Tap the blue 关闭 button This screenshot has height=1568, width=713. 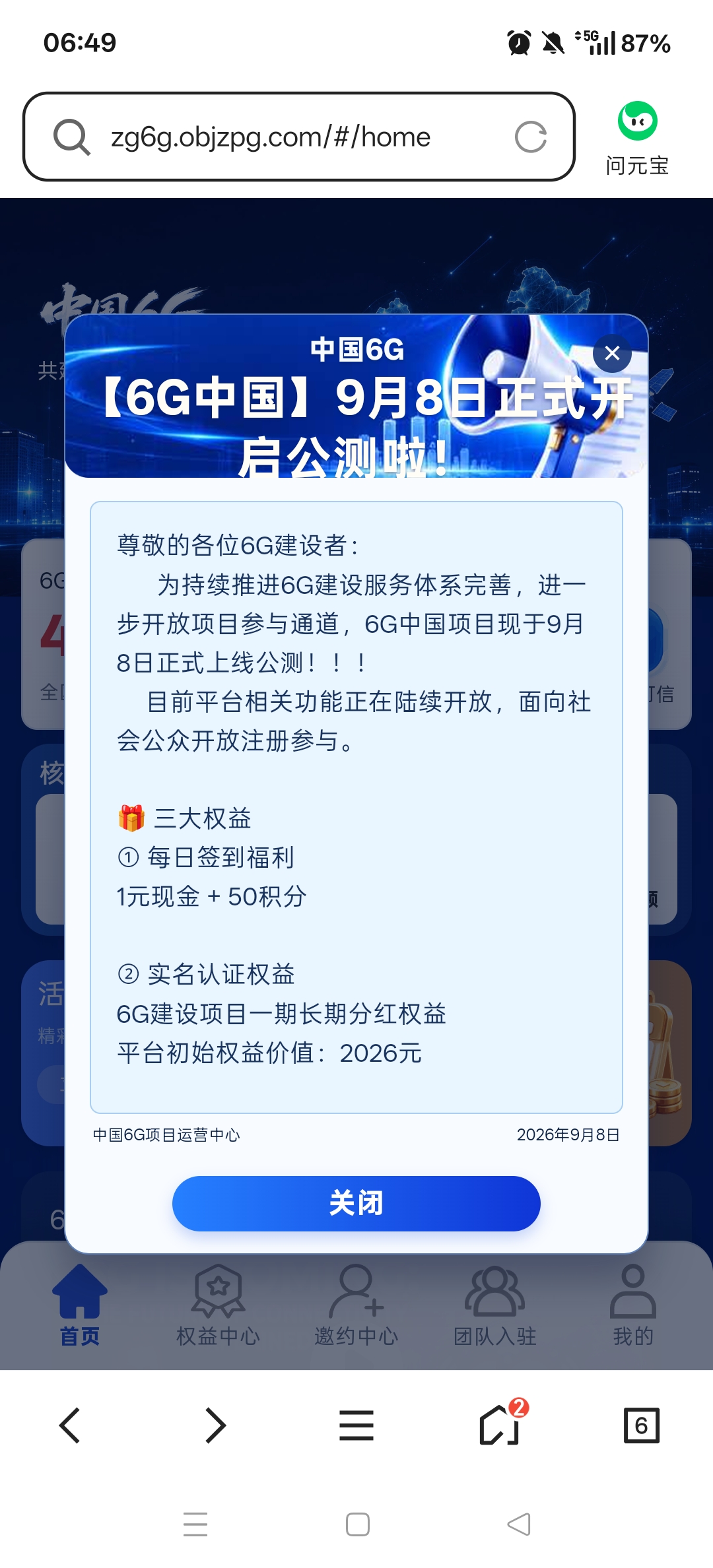356,1203
